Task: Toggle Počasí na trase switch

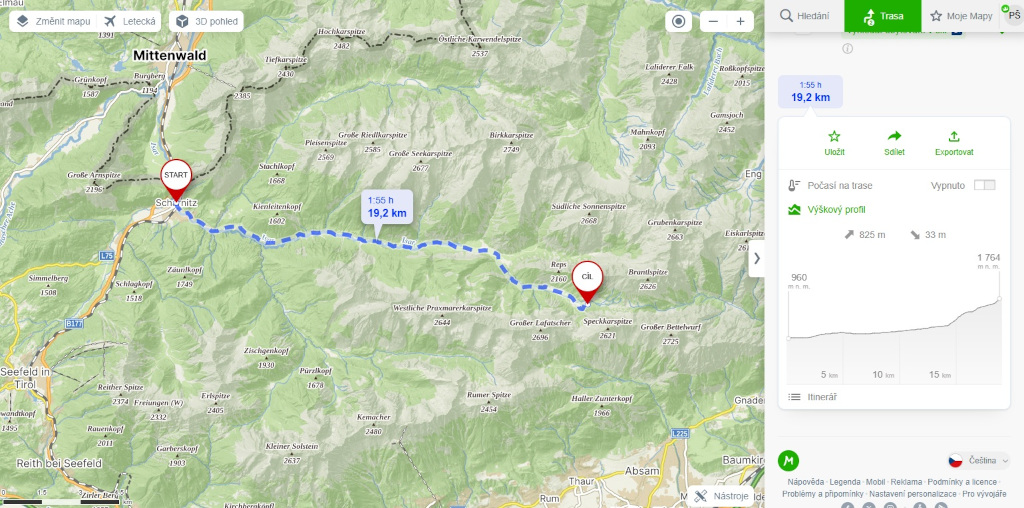Action: (985, 185)
